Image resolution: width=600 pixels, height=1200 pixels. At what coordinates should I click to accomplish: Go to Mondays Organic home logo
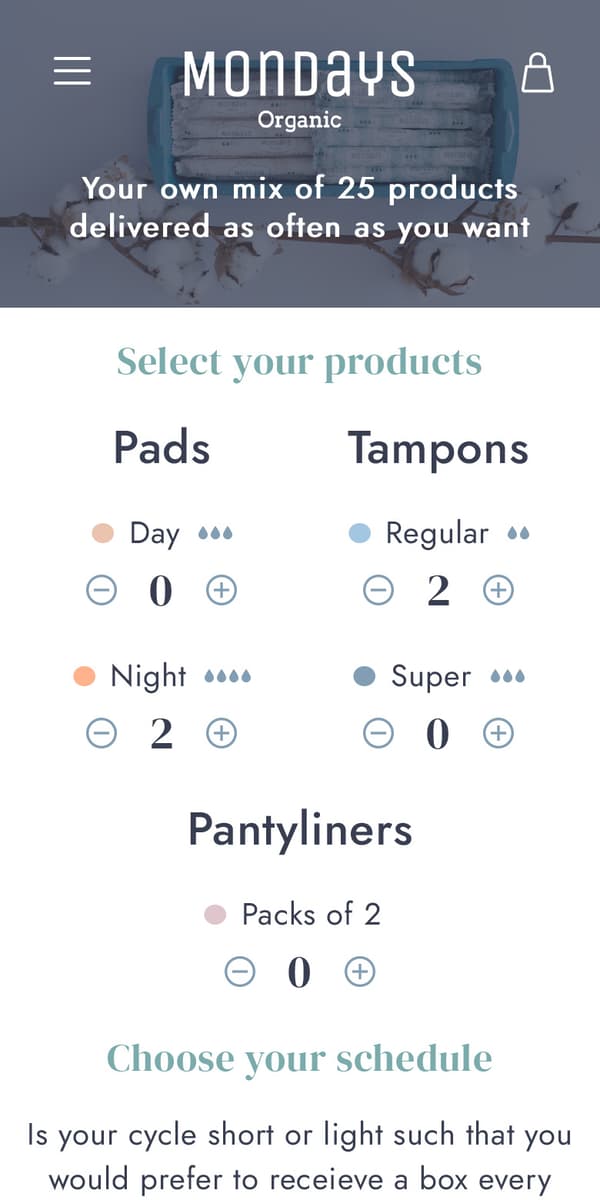(299, 88)
